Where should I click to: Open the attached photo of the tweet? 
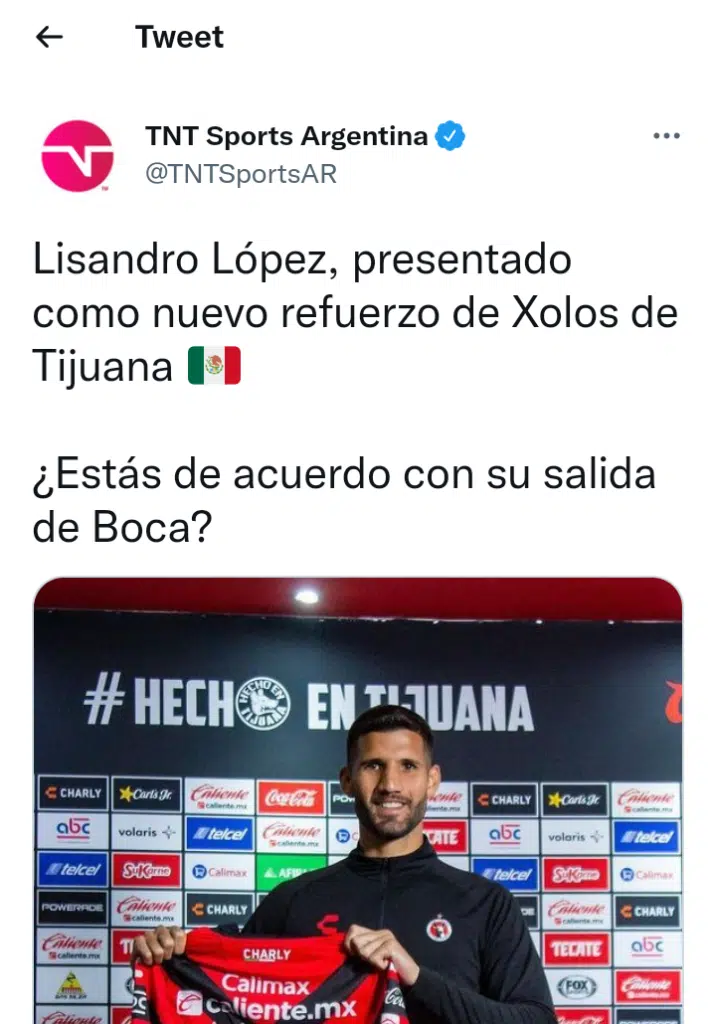[x=358, y=800]
